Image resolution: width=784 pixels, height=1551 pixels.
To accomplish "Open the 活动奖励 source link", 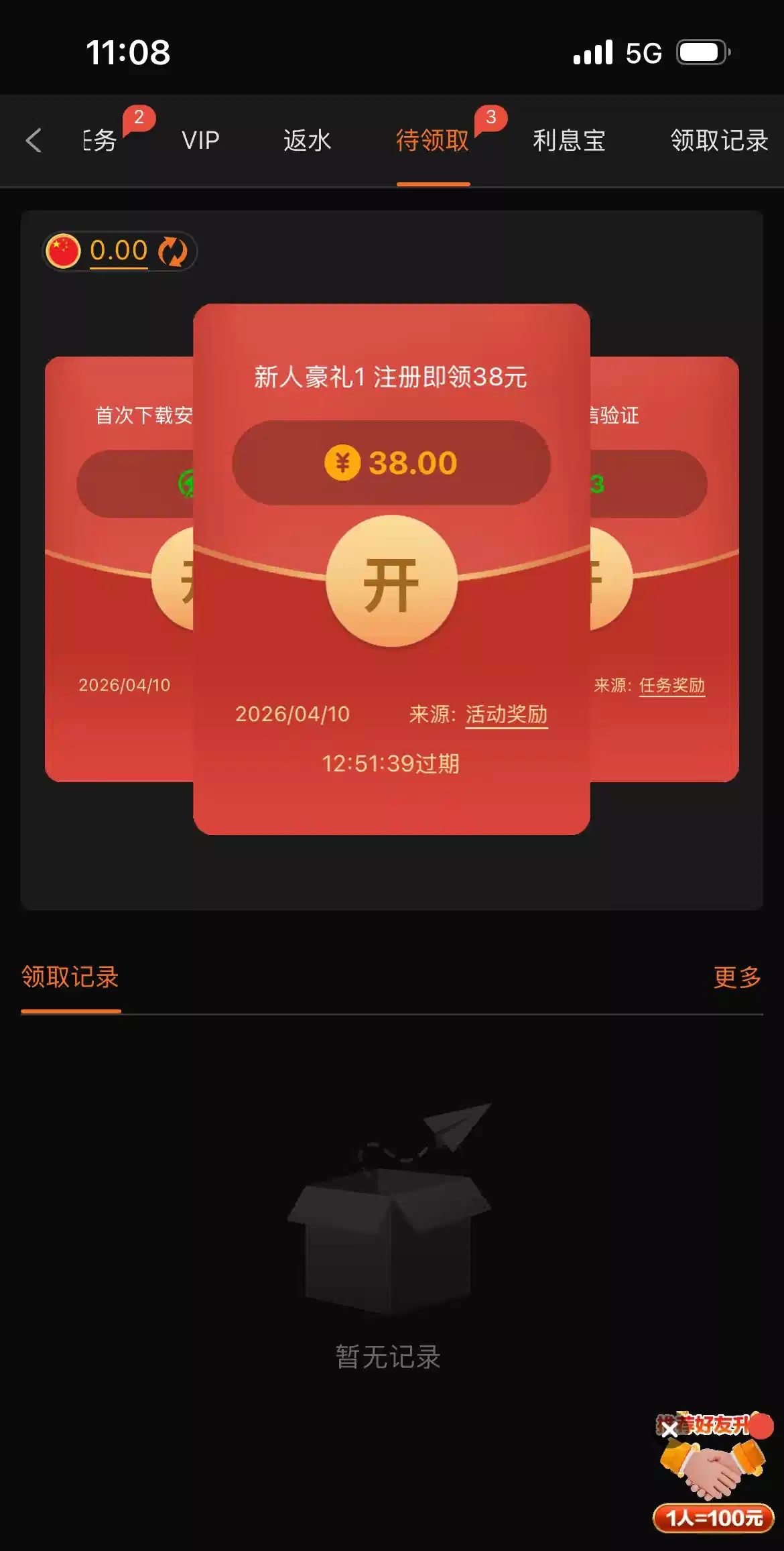I will 506,715.
